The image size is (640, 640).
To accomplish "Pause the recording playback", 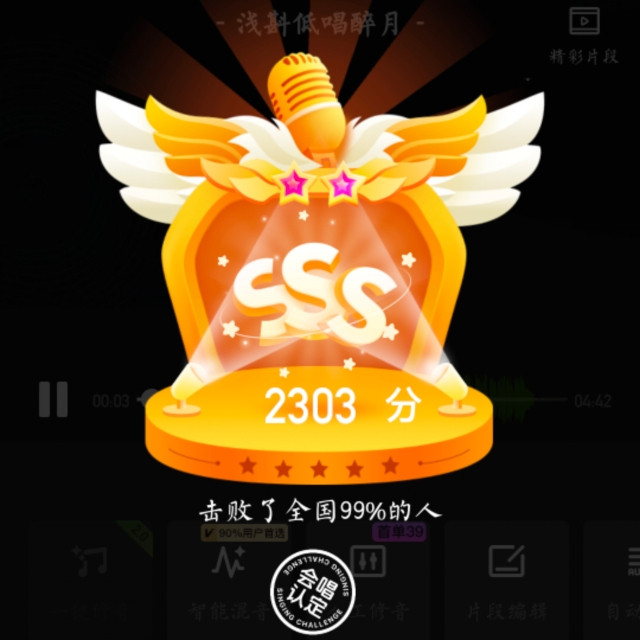I will tap(53, 400).
